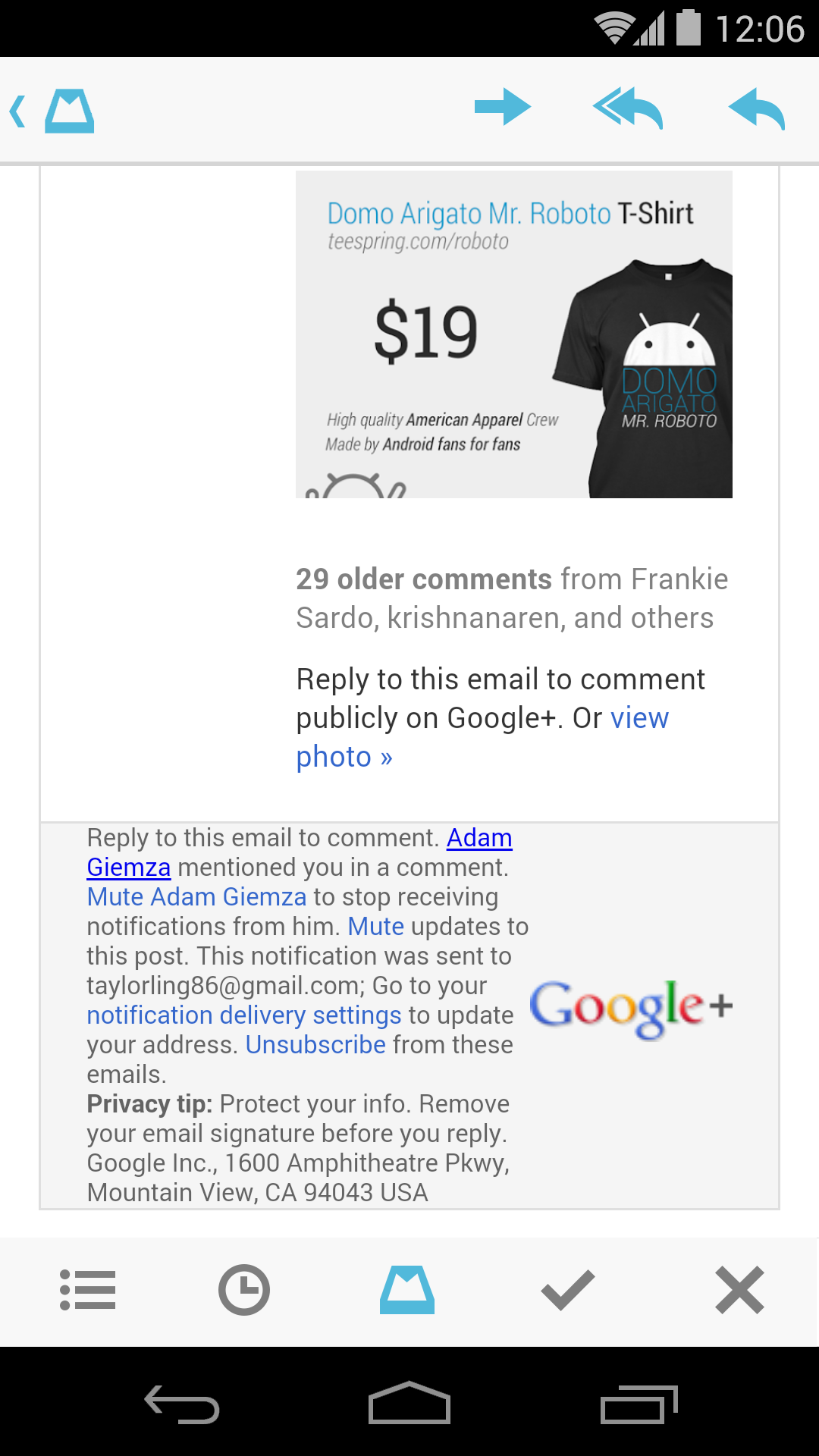819x1456 pixels.
Task: Open notification delivery settings link
Action: [x=243, y=1015]
